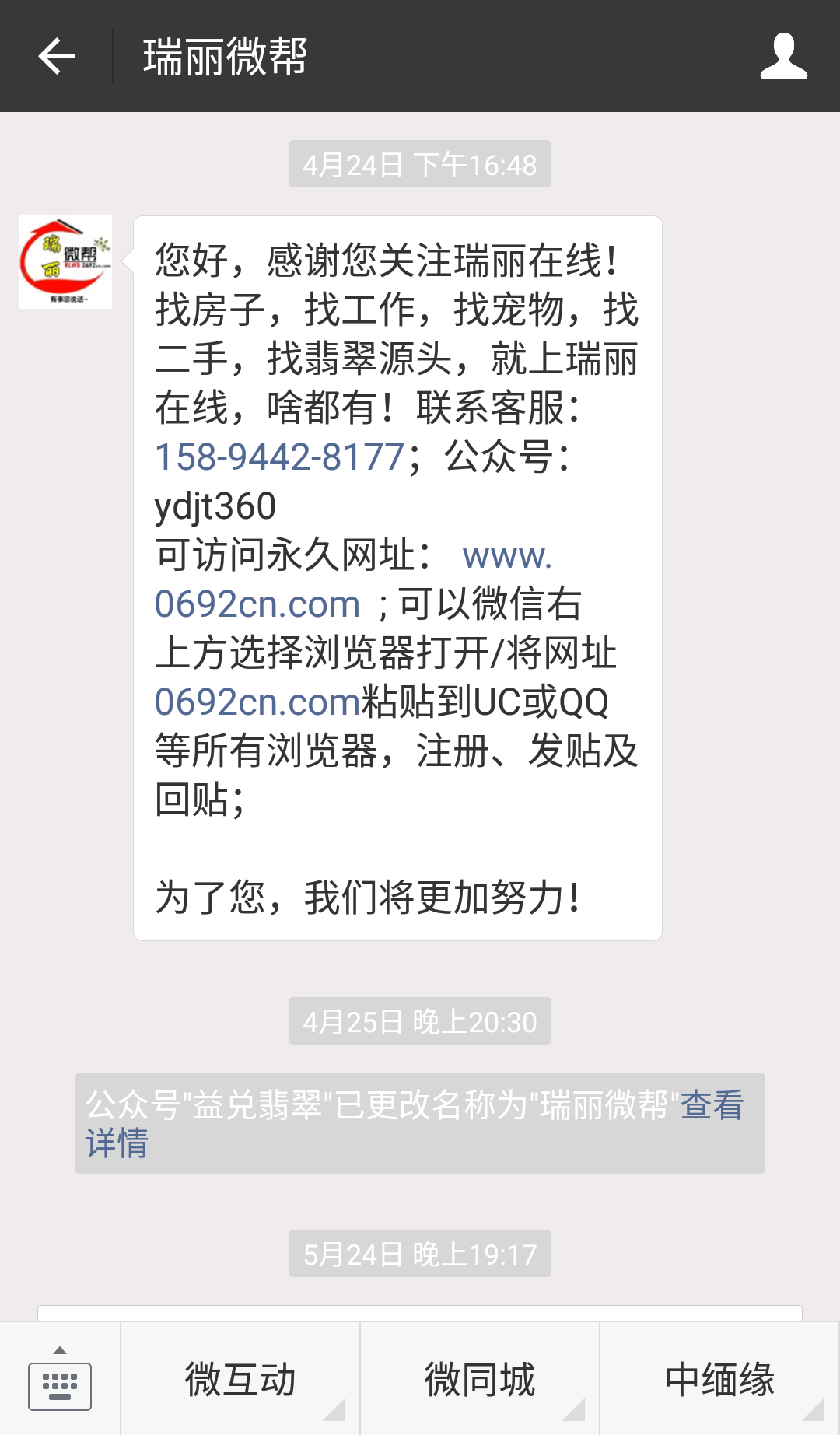The width and height of the screenshot is (840, 1435).
Task: Switch to keyboard input mode
Action: pyautogui.click(x=60, y=1379)
